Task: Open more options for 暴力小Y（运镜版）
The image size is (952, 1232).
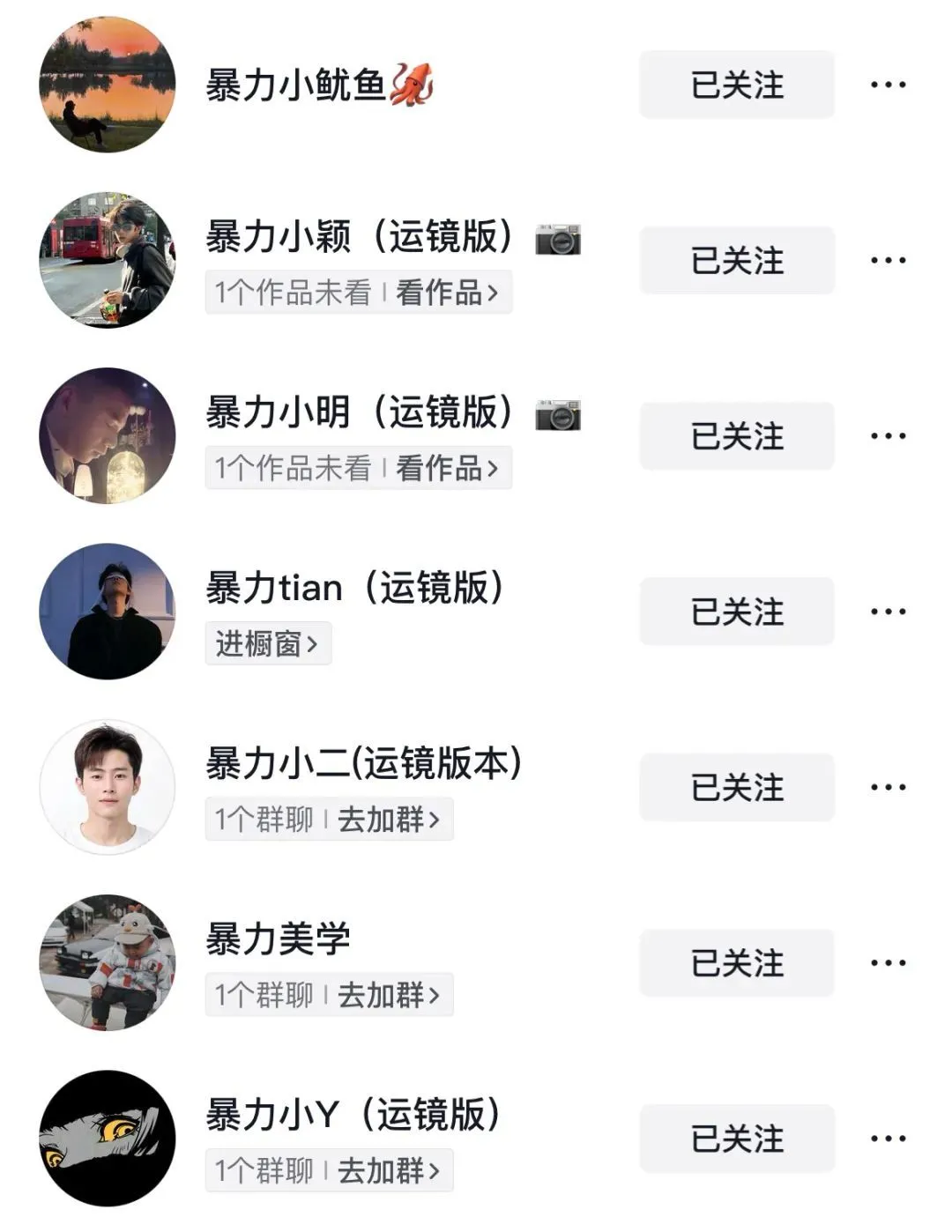Action: (888, 1139)
